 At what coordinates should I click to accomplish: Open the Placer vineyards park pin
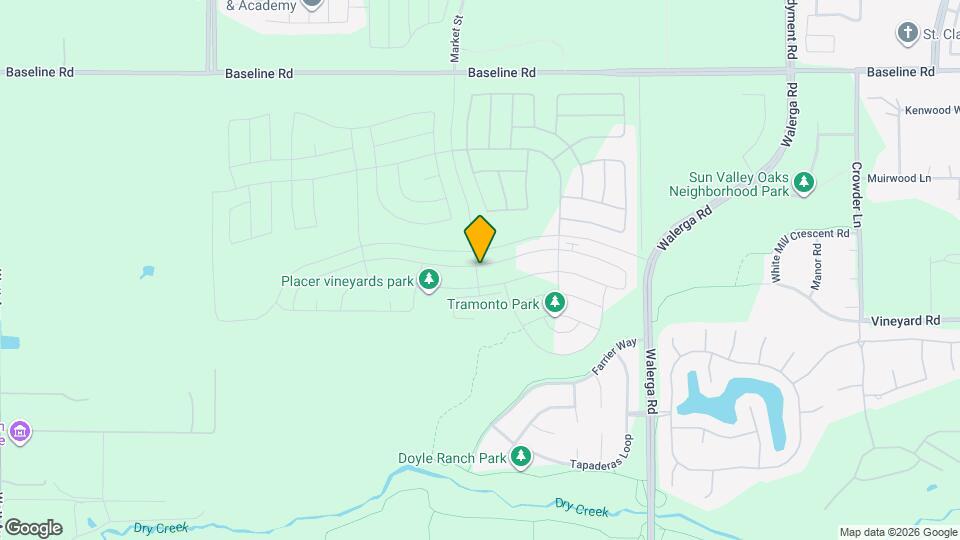429,279
